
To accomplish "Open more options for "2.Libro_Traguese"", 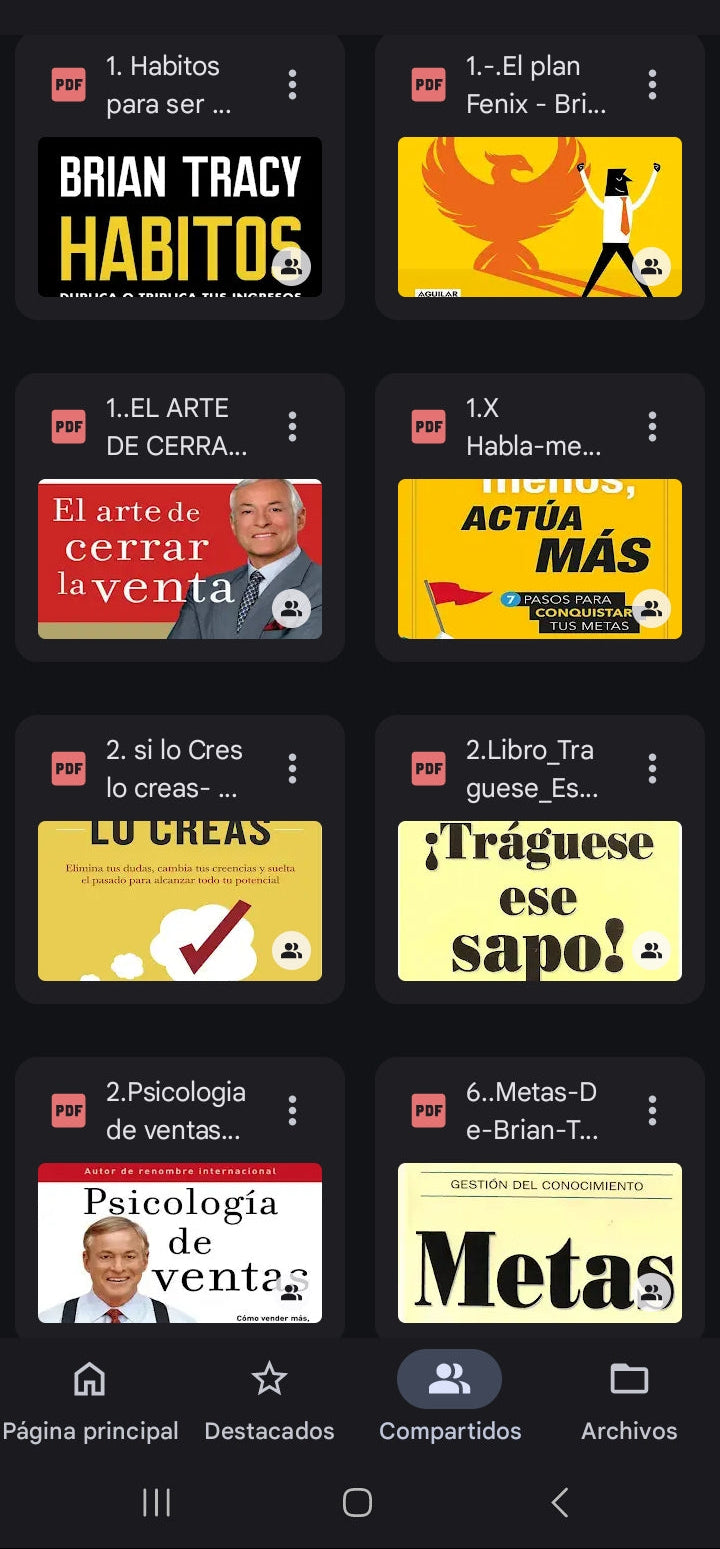I will [652, 769].
